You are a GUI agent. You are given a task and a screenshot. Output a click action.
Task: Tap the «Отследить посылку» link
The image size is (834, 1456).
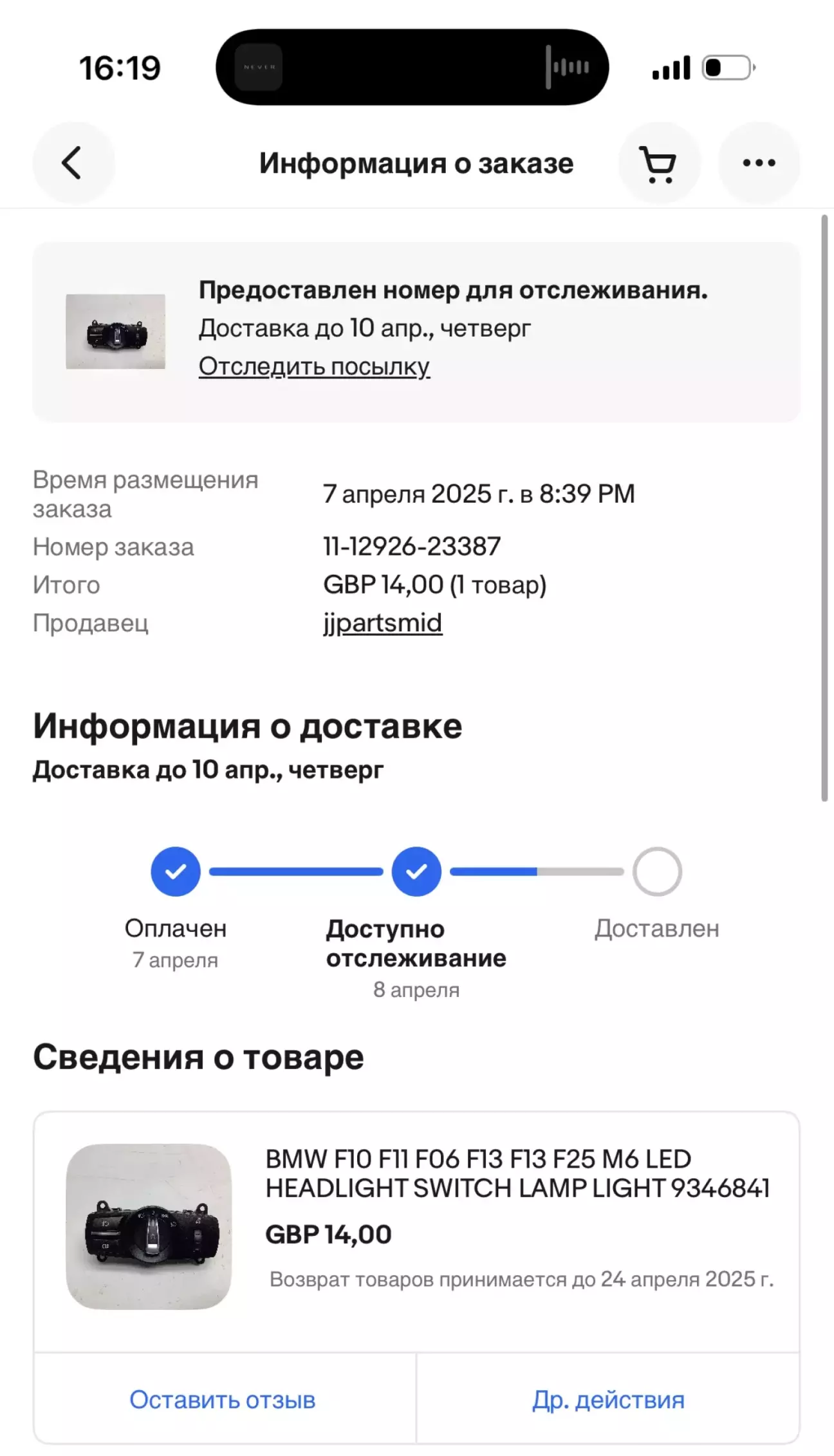314,366
